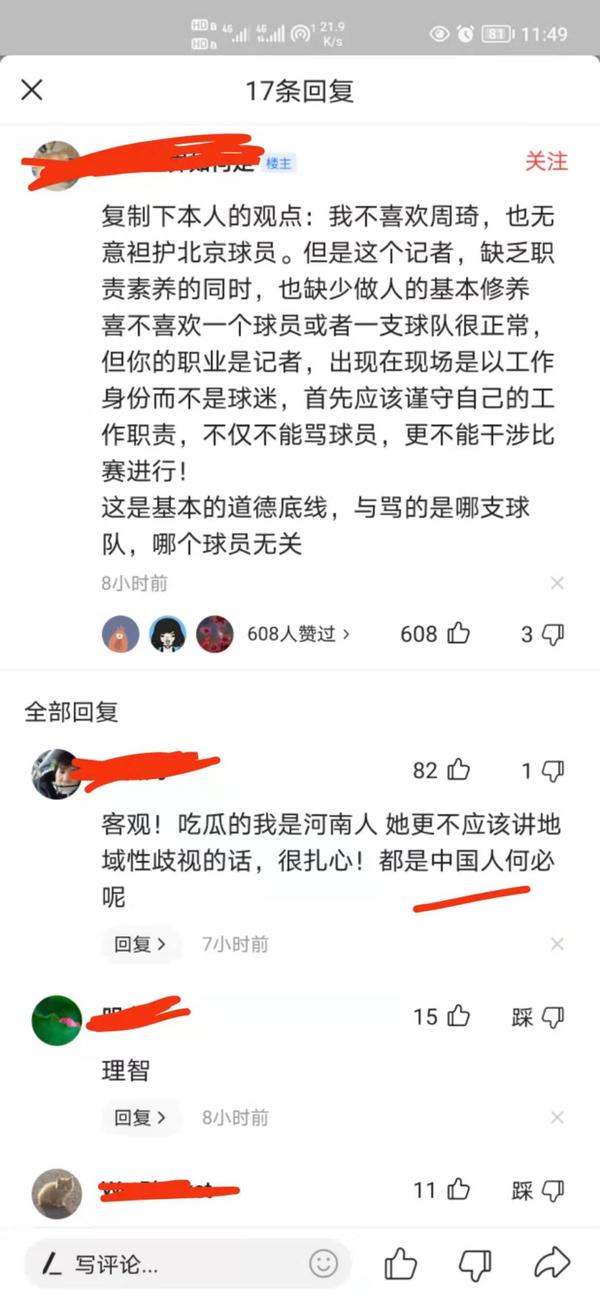Tap the thumbs-down in the bottom bar

[475, 1264]
